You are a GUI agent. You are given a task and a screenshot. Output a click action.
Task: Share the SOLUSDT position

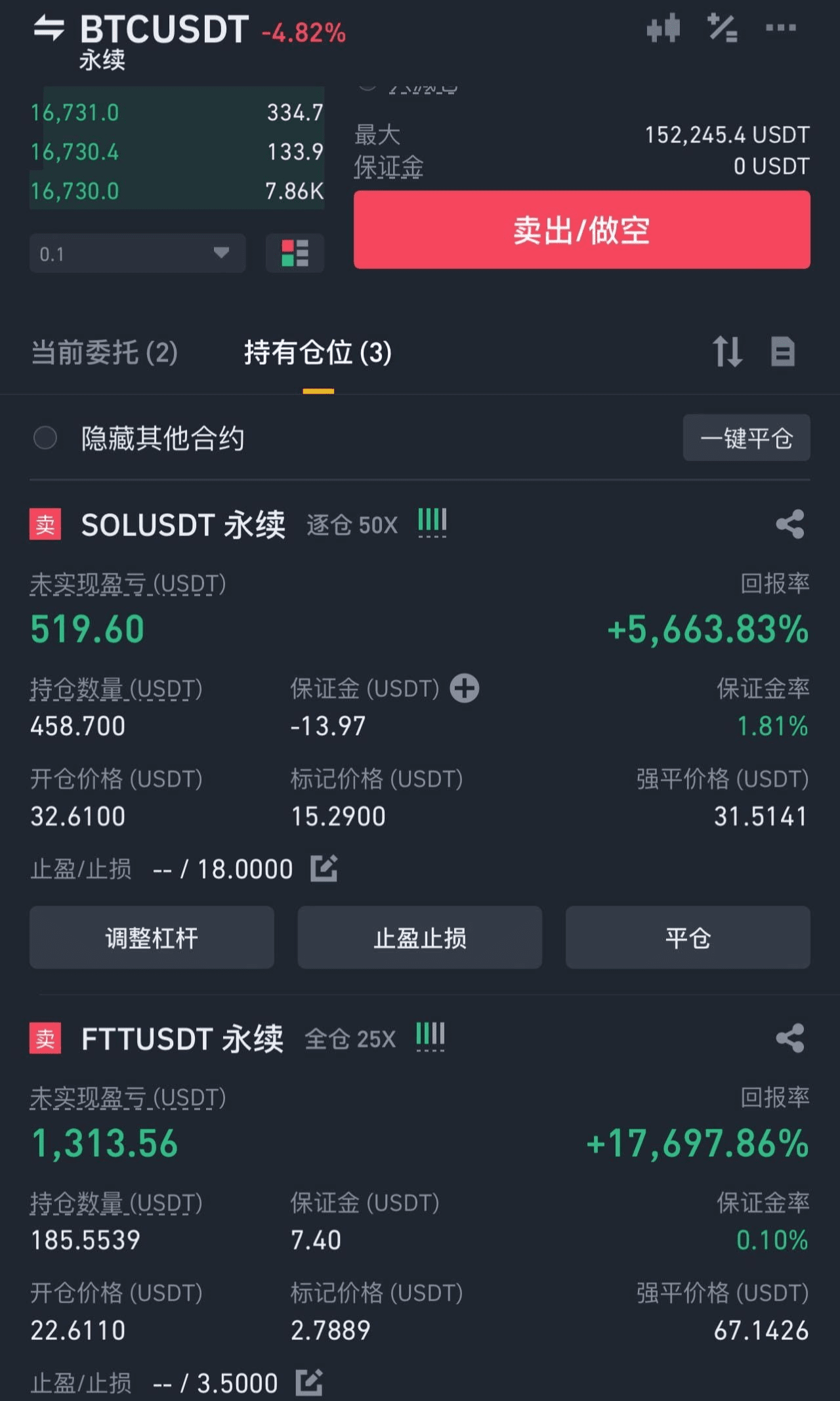click(x=790, y=524)
